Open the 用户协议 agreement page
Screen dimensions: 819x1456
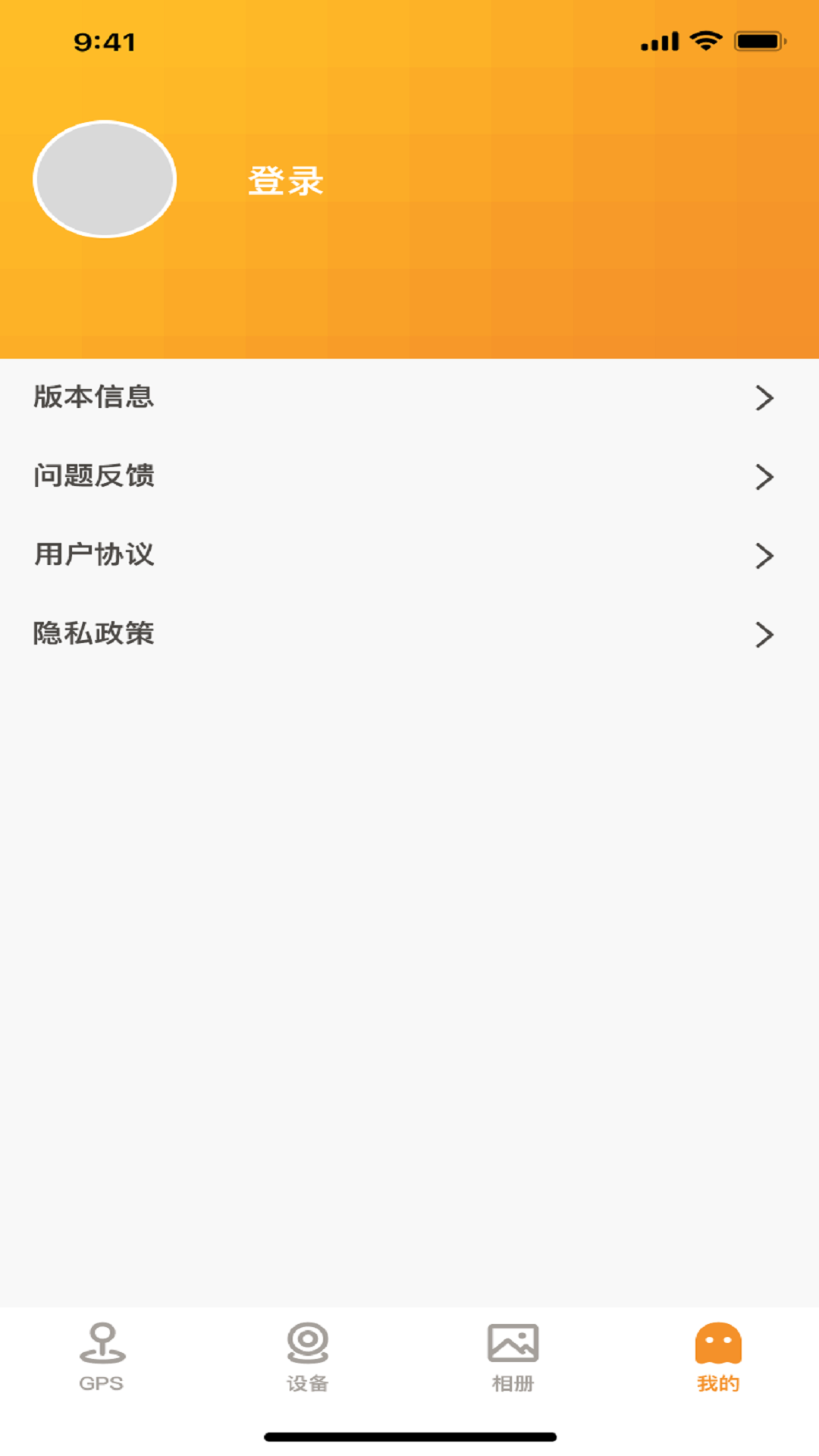click(x=409, y=555)
